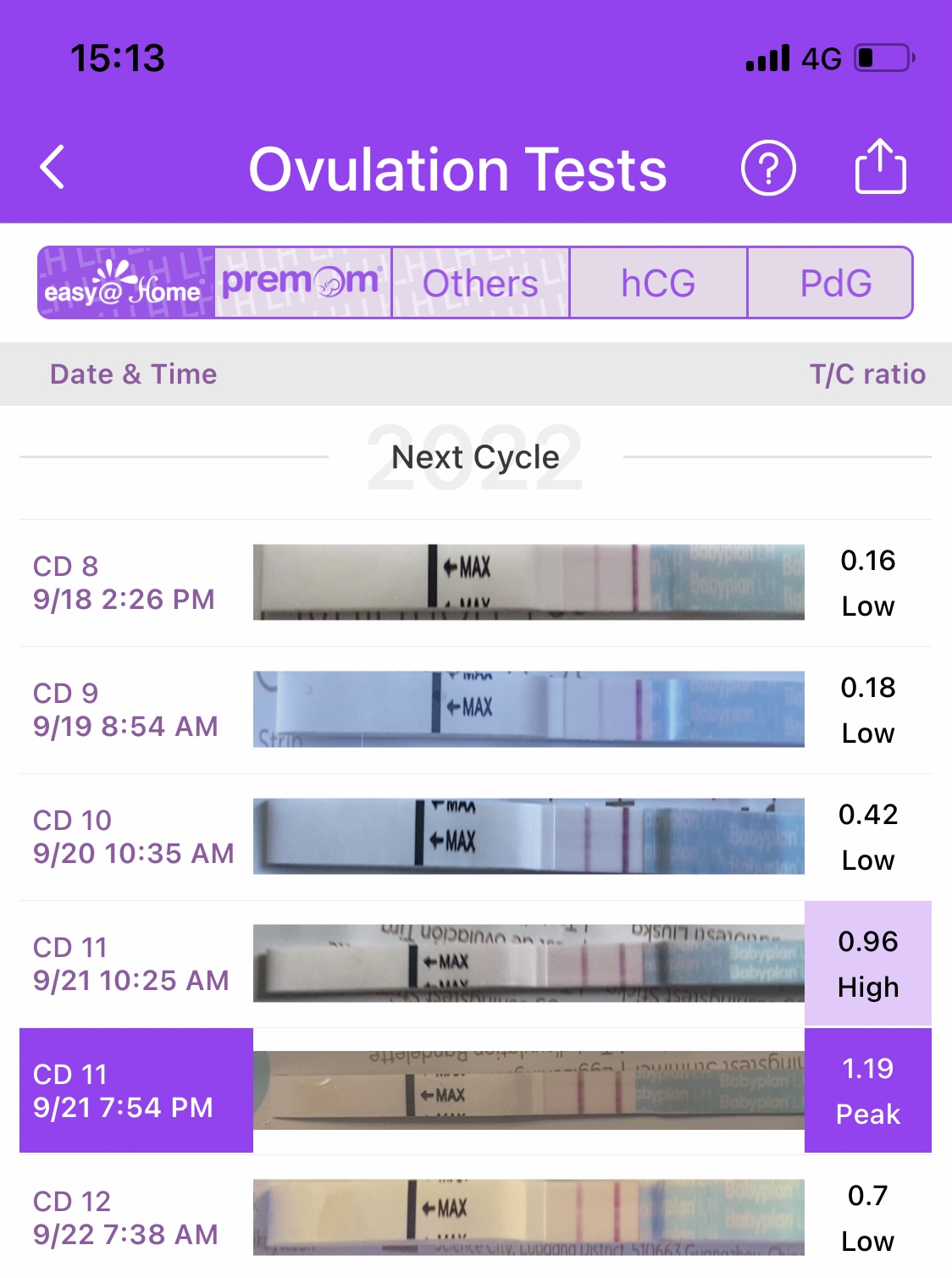Open the 9/21 10:25 AM High test
The image size is (952, 1278).
tap(474, 964)
